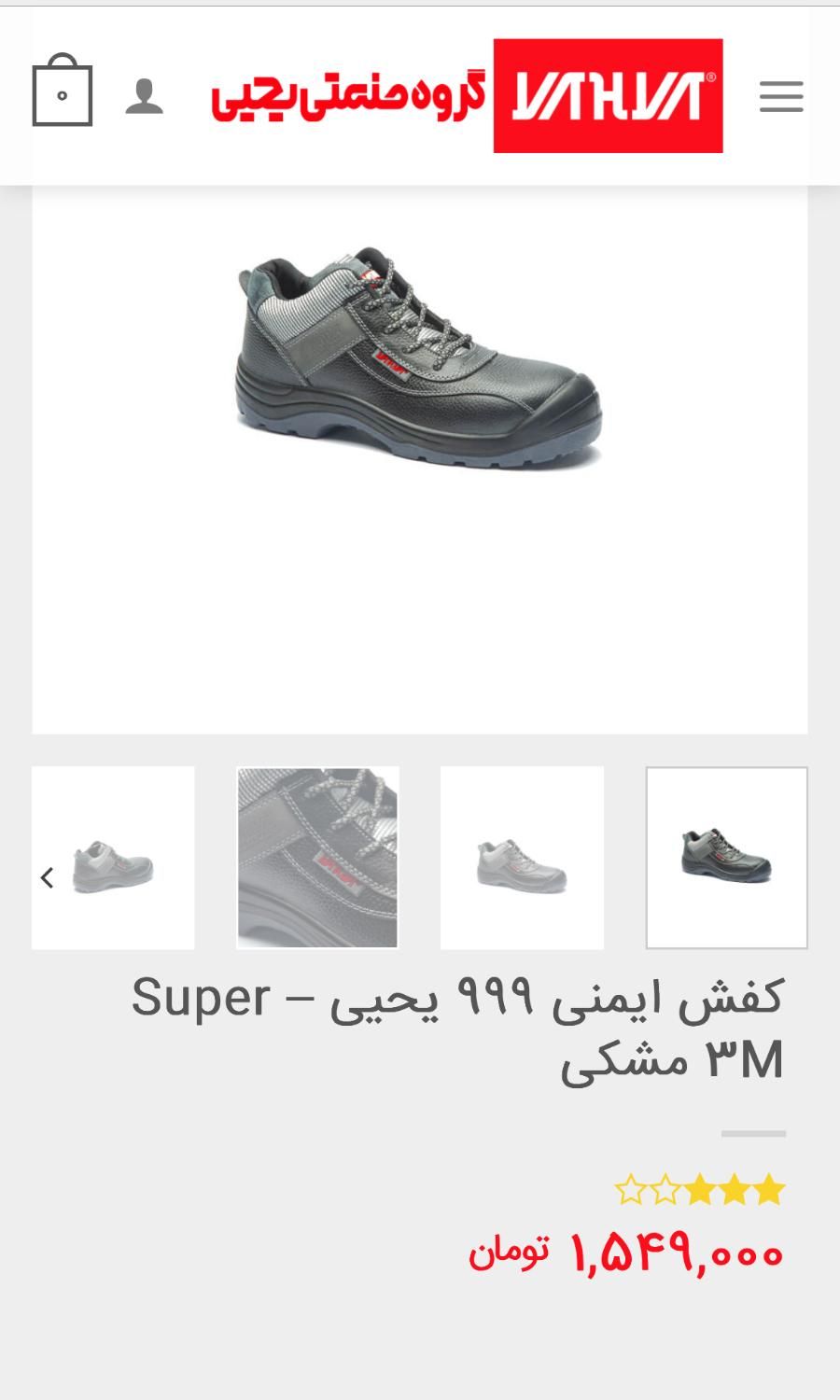View the close-up lace detail thumbnail
The width and height of the screenshot is (840, 1400).
[317, 857]
